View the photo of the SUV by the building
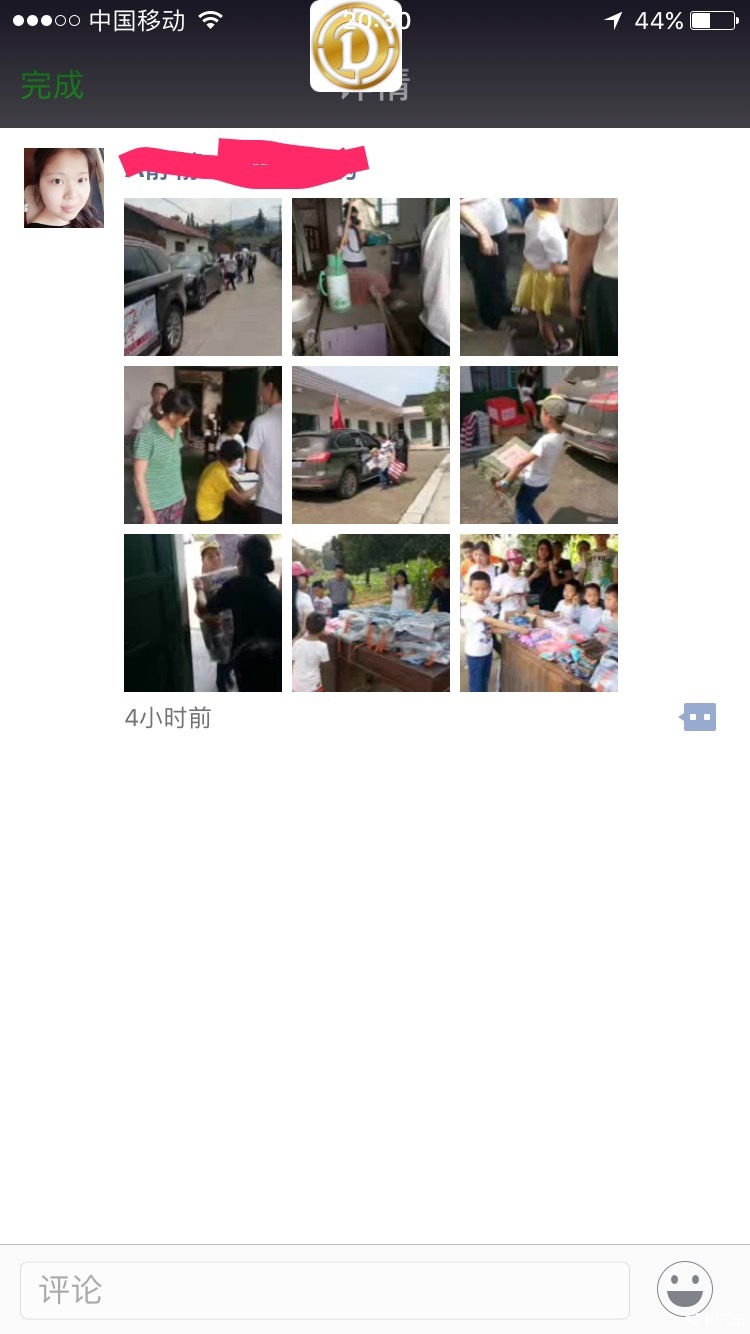Screen dimensions: 750x1334 tap(371, 445)
